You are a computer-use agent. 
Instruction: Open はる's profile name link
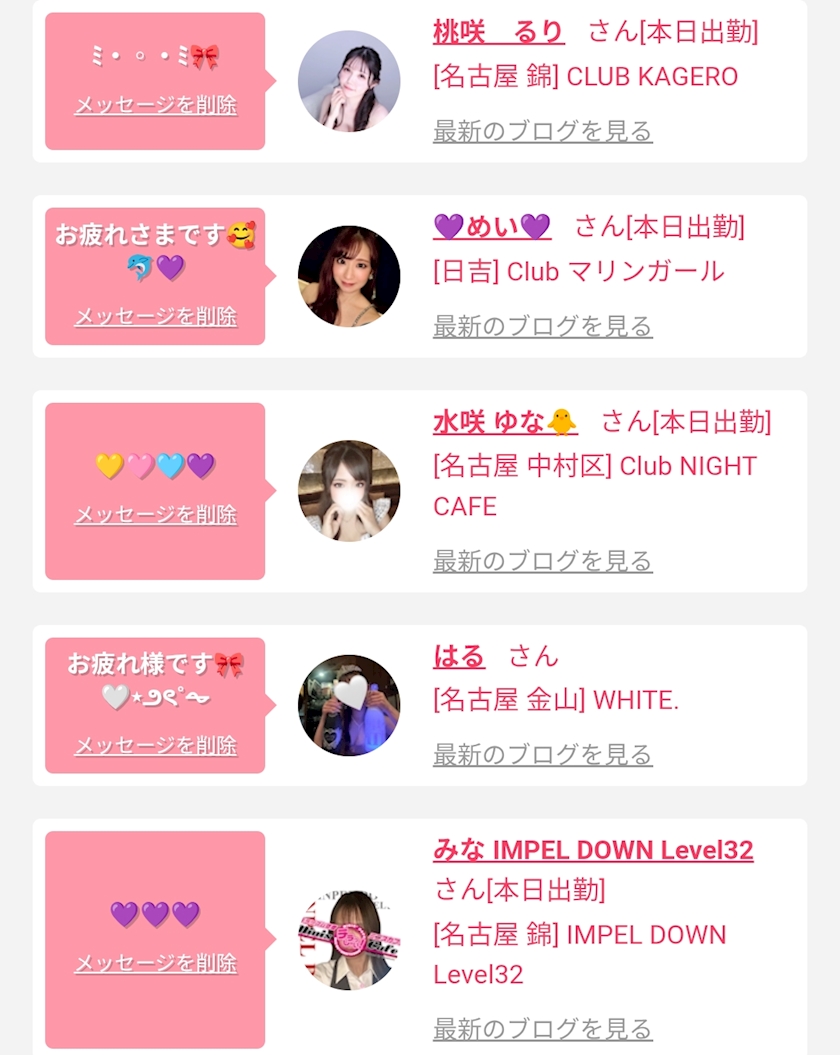459,655
